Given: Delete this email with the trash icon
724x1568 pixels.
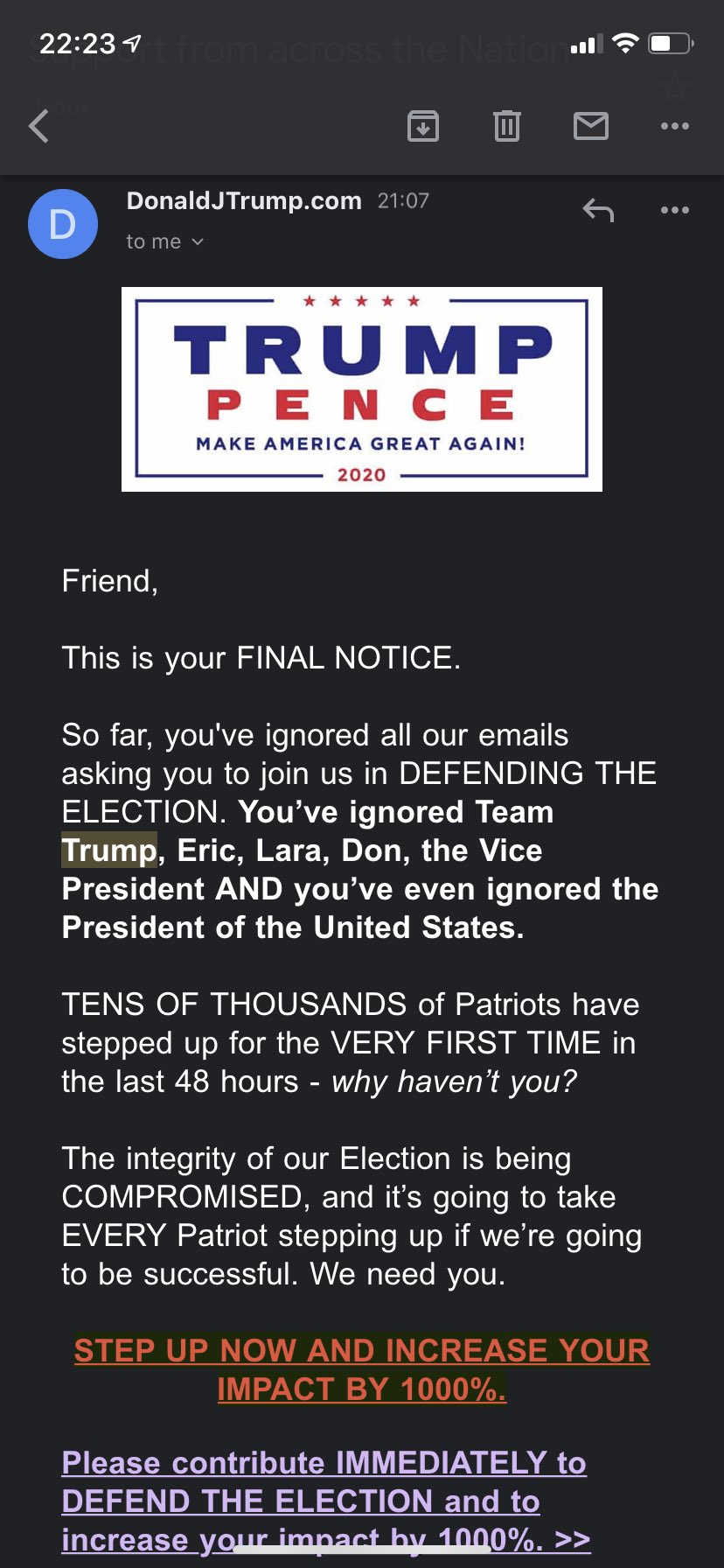Looking at the screenshot, I should (507, 126).
